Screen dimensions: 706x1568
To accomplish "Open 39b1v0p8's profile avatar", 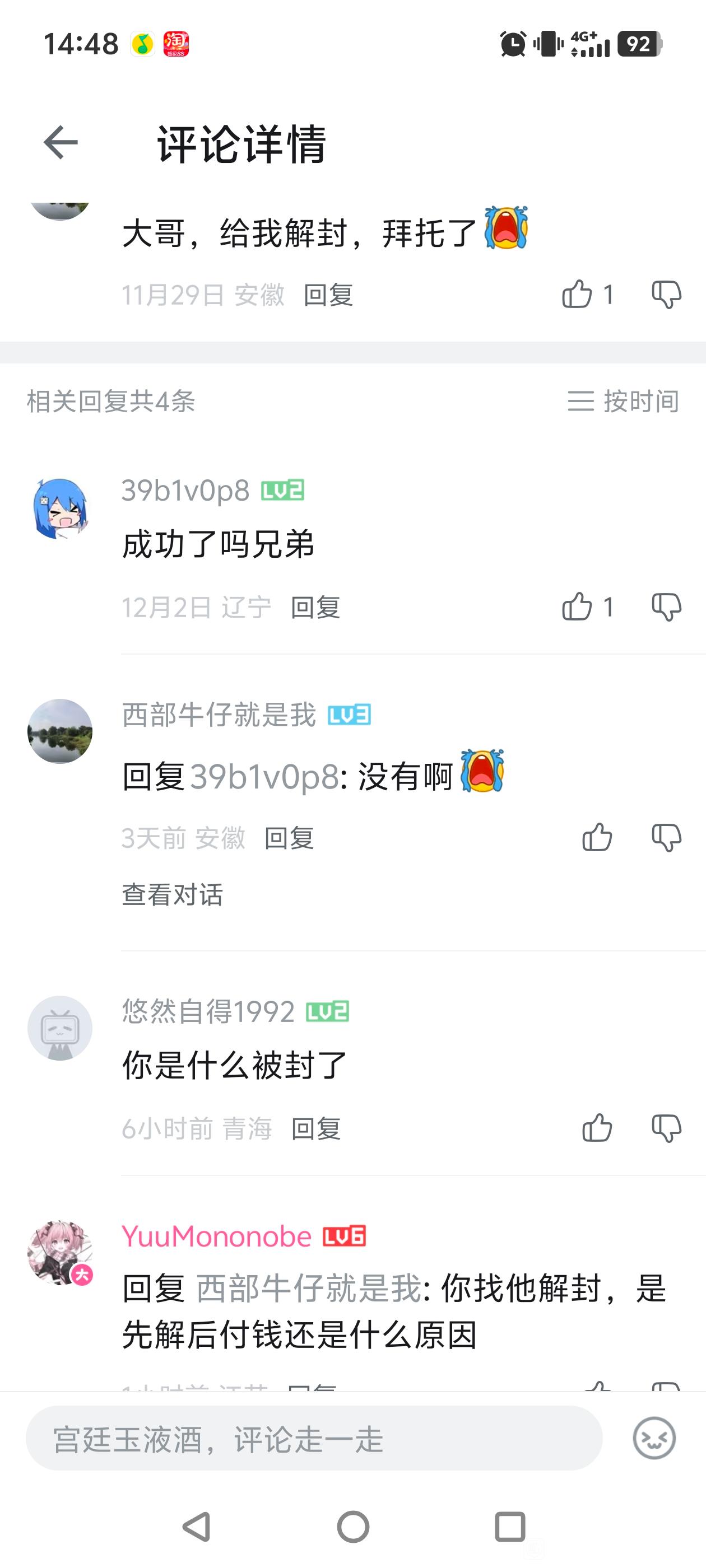I will tap(60, 509).
